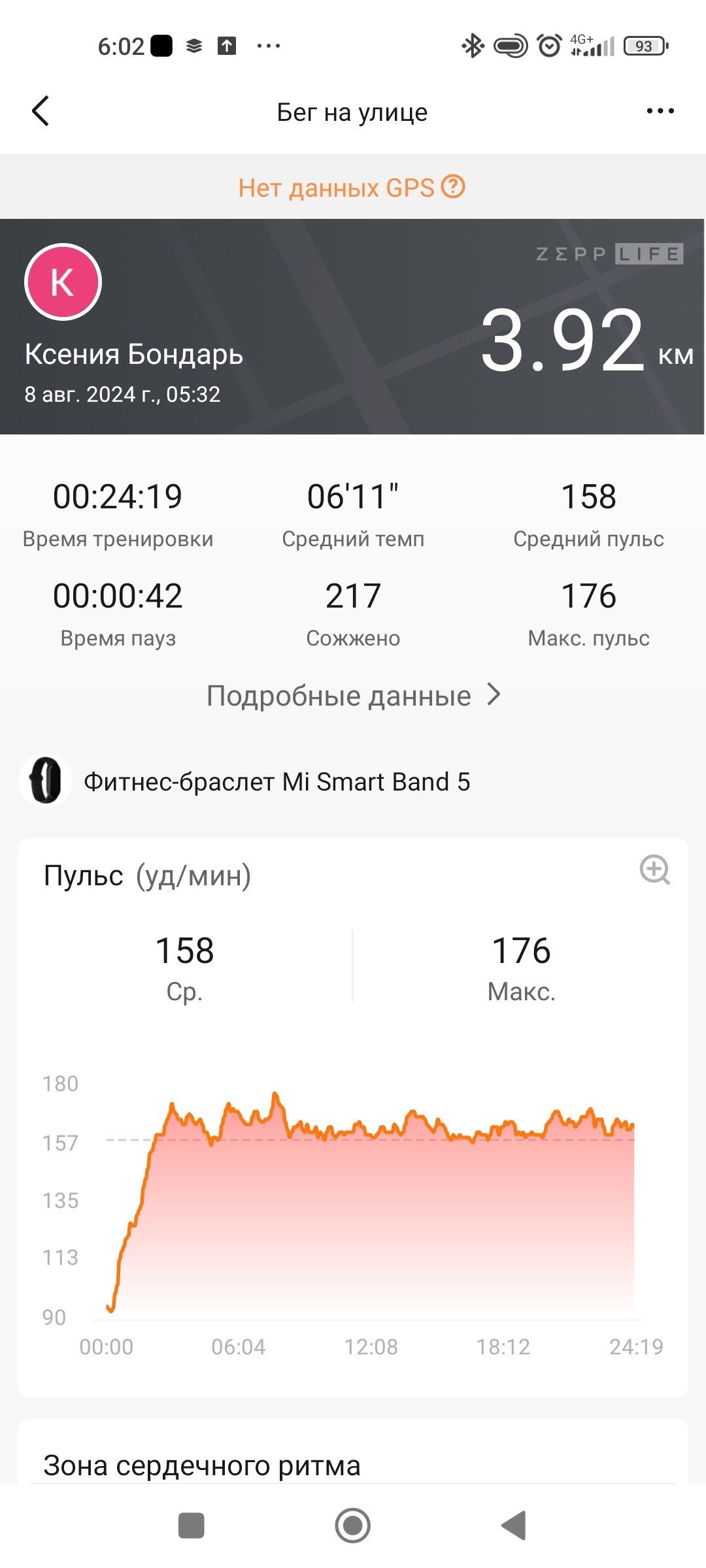
Task: Open the three-dot overflow menu
Action: click(660, 111)
